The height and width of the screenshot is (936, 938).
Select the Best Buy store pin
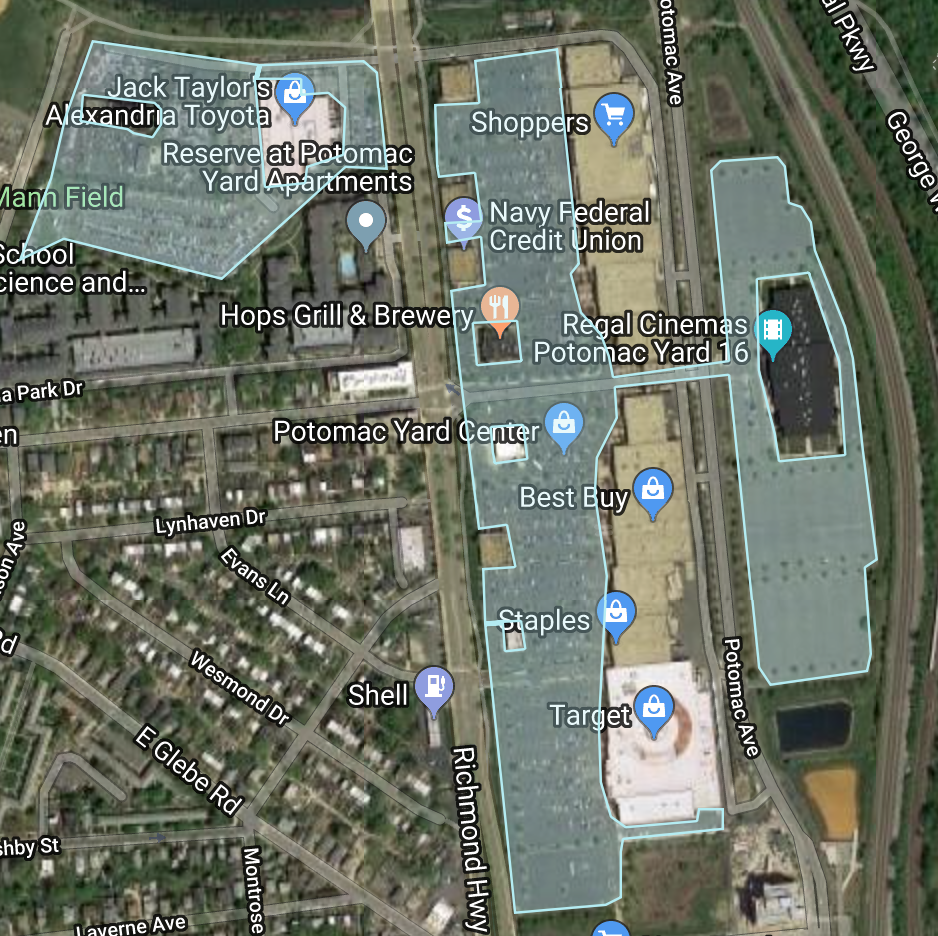click(x=653, y=490)
